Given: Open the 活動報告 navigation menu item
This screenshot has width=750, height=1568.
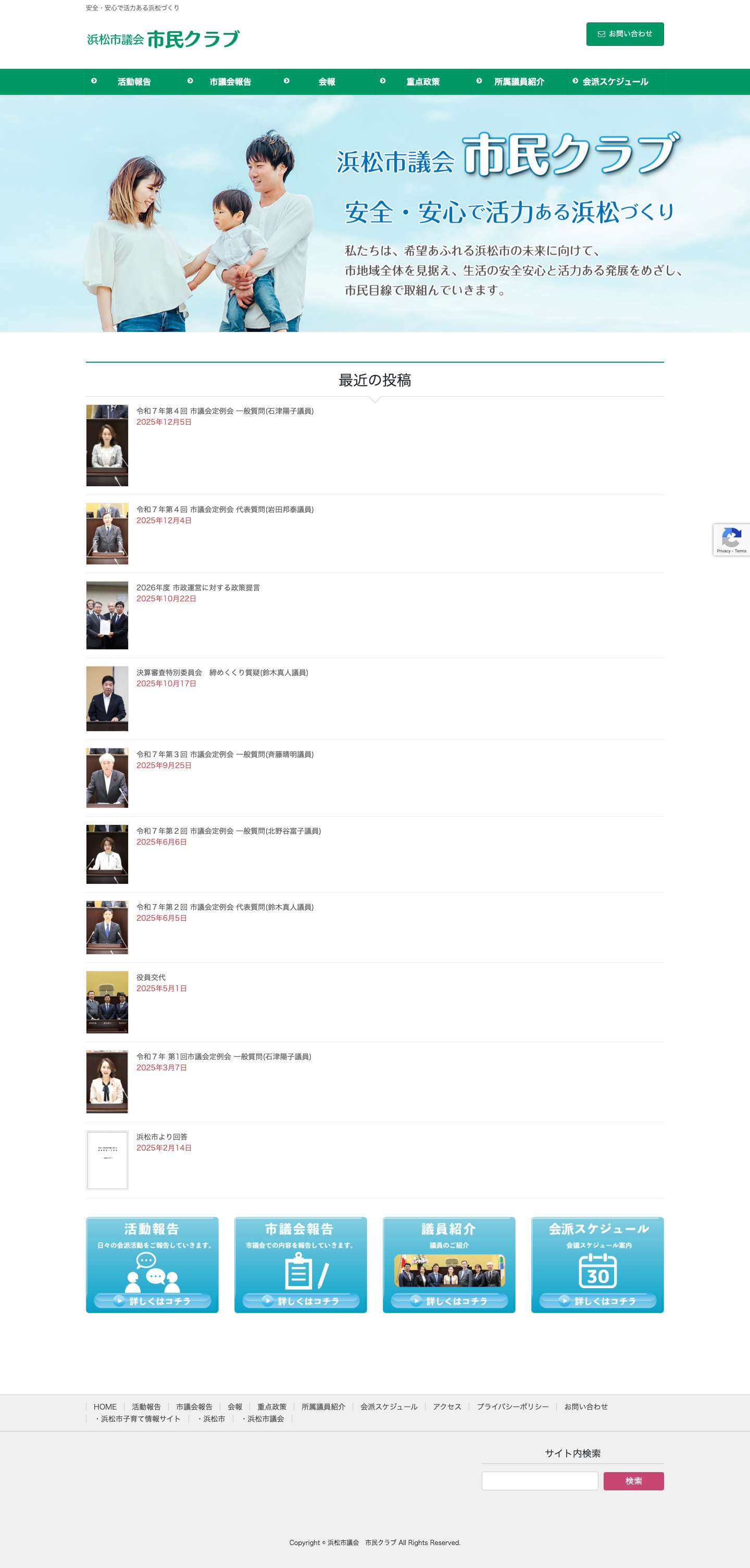Looking at the screenshot, I should [x=134, y=82].
